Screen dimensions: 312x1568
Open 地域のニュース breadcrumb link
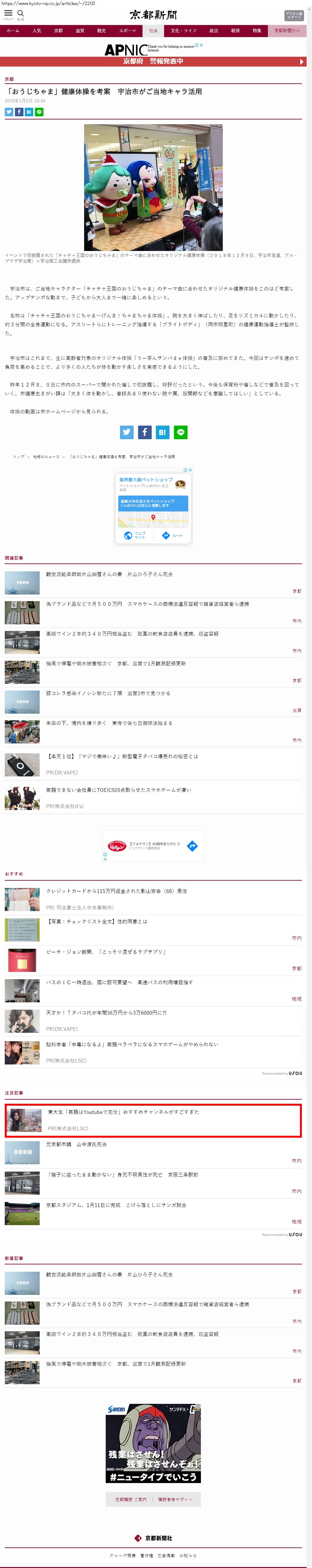coord(46,457)
